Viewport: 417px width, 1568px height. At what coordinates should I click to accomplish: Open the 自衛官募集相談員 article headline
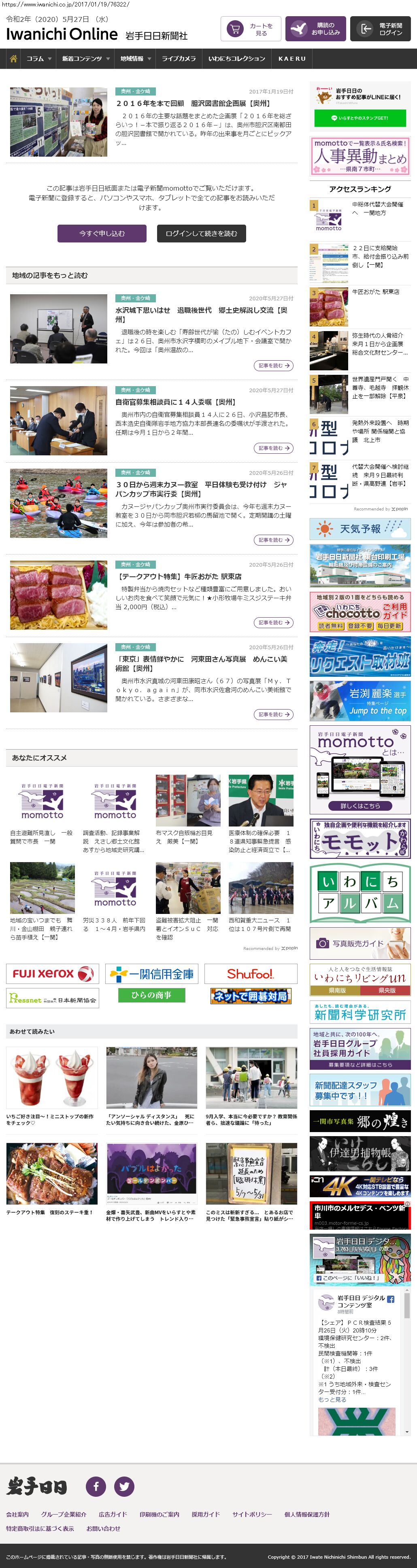coord(175,402)
